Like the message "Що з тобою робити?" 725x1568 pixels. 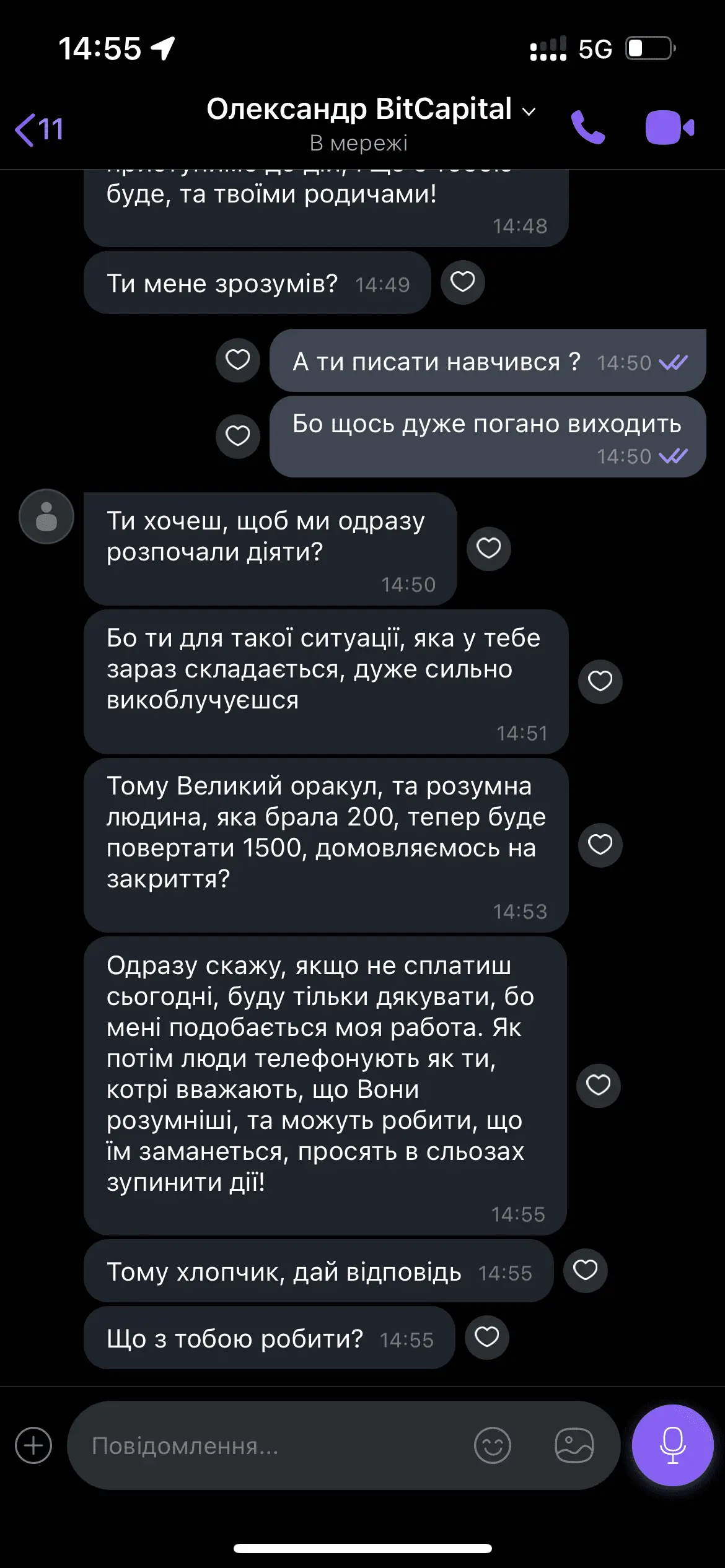(x=486, y=1337)
